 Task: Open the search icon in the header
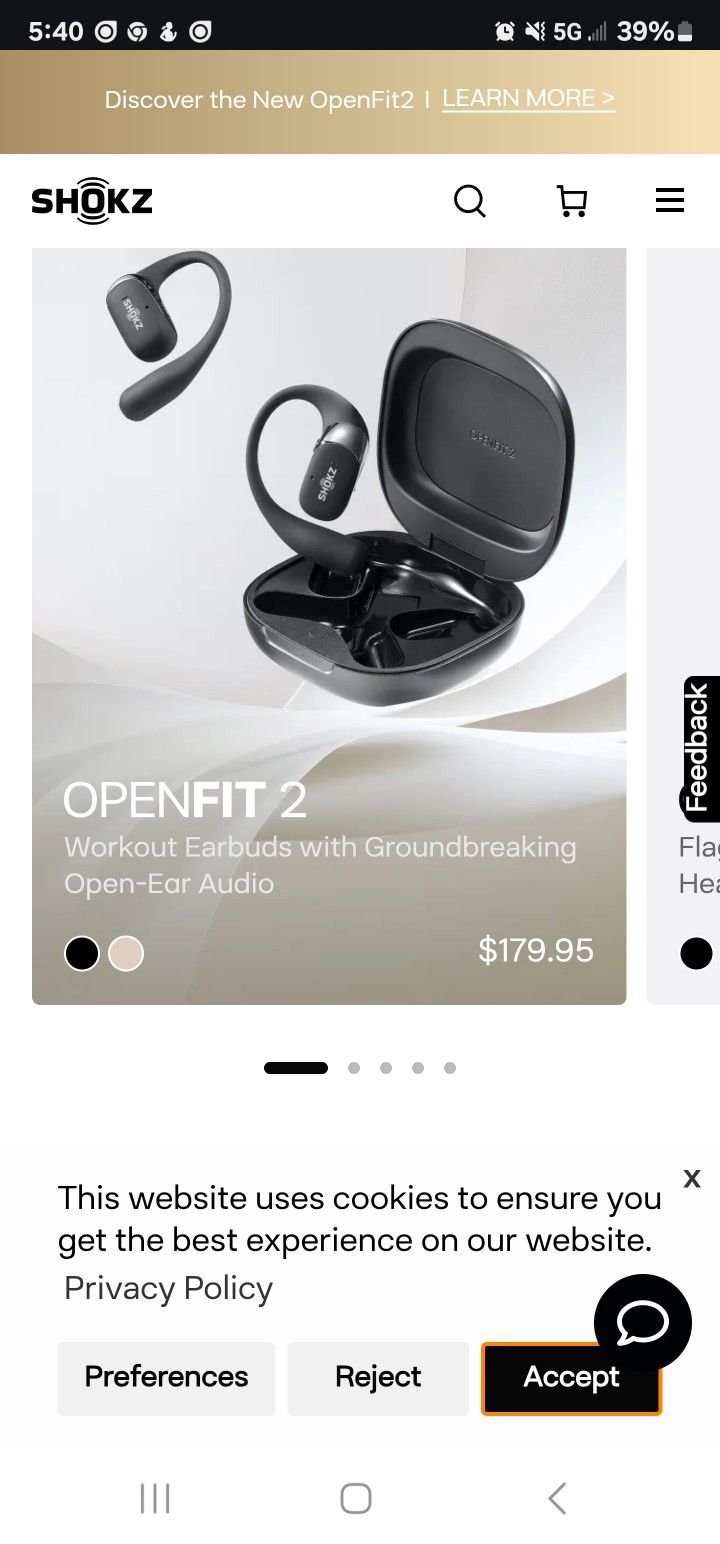(x=469, y=201)
